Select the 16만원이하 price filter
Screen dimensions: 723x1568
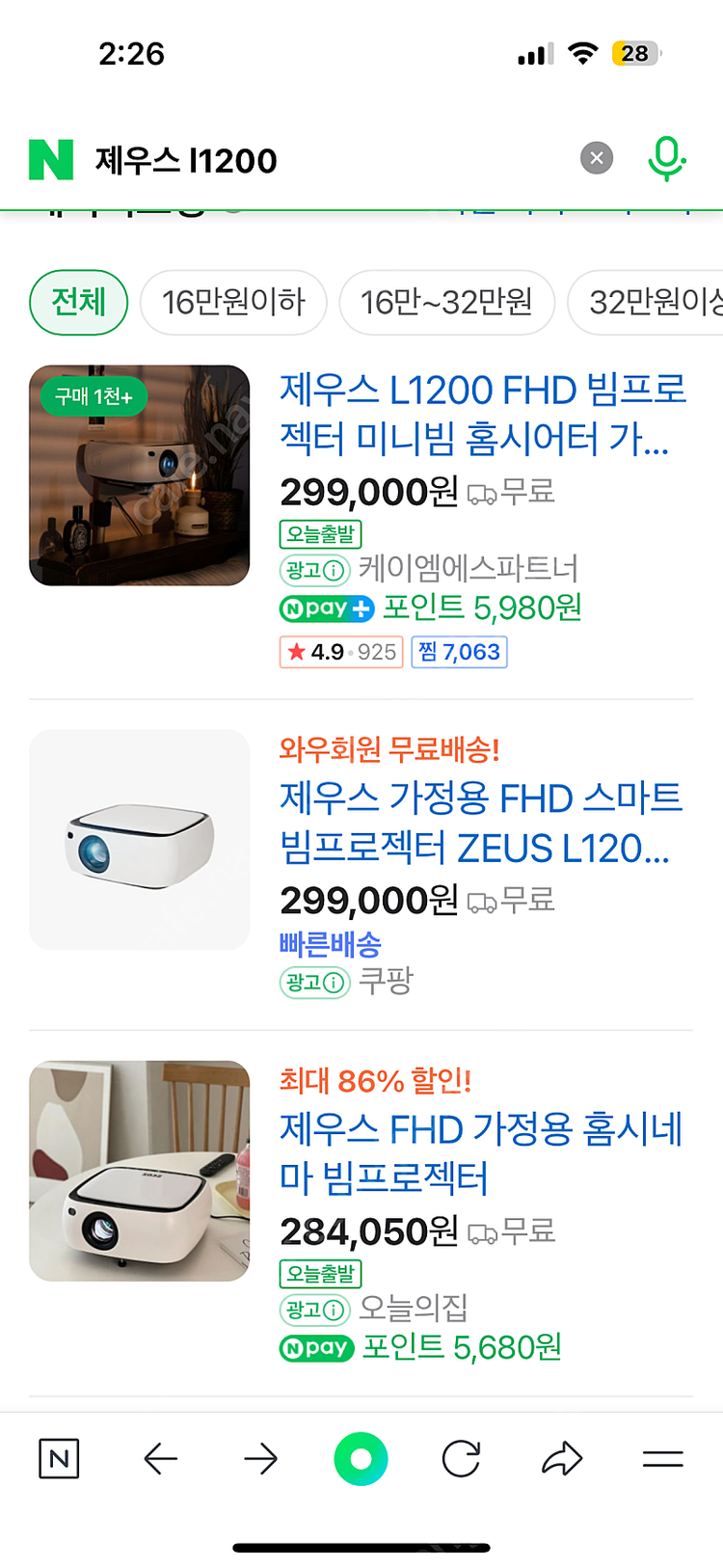point(233,302)
